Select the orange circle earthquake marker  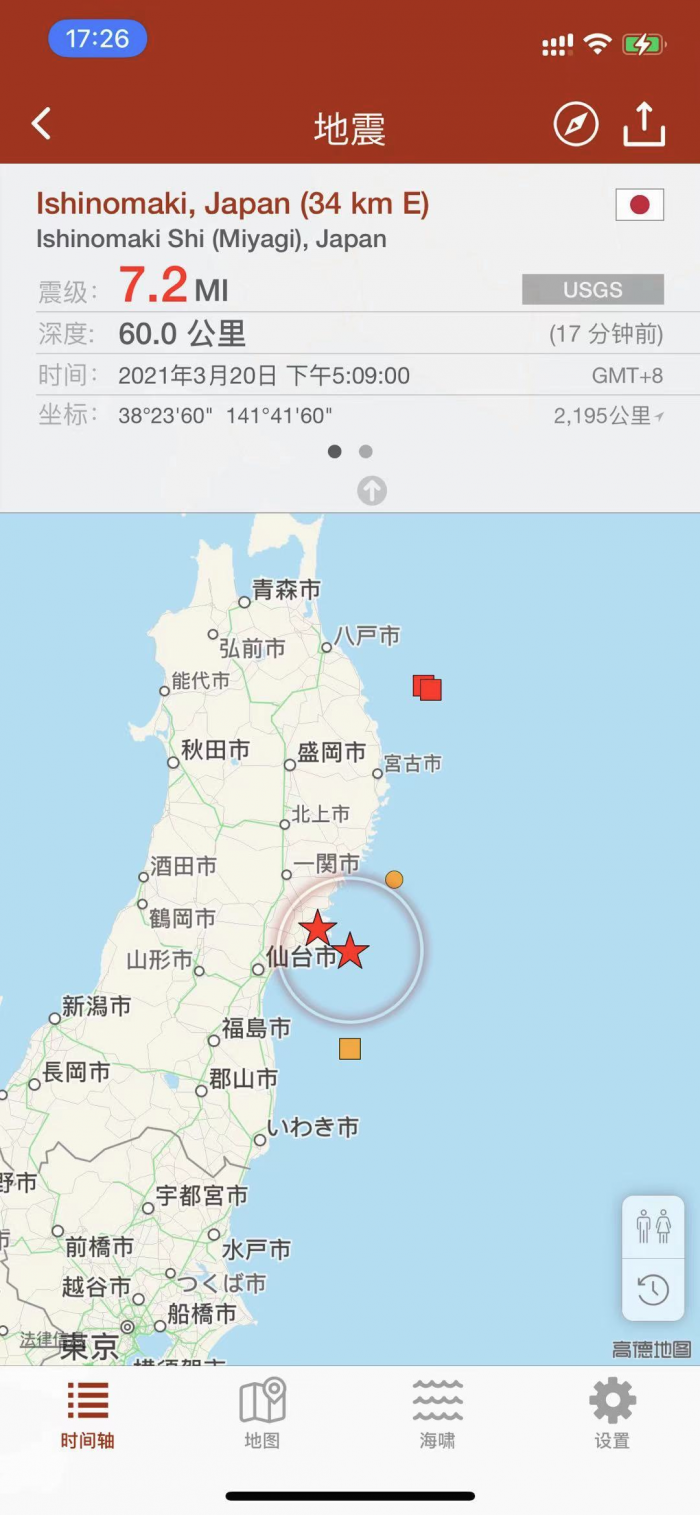click(394, 879)
